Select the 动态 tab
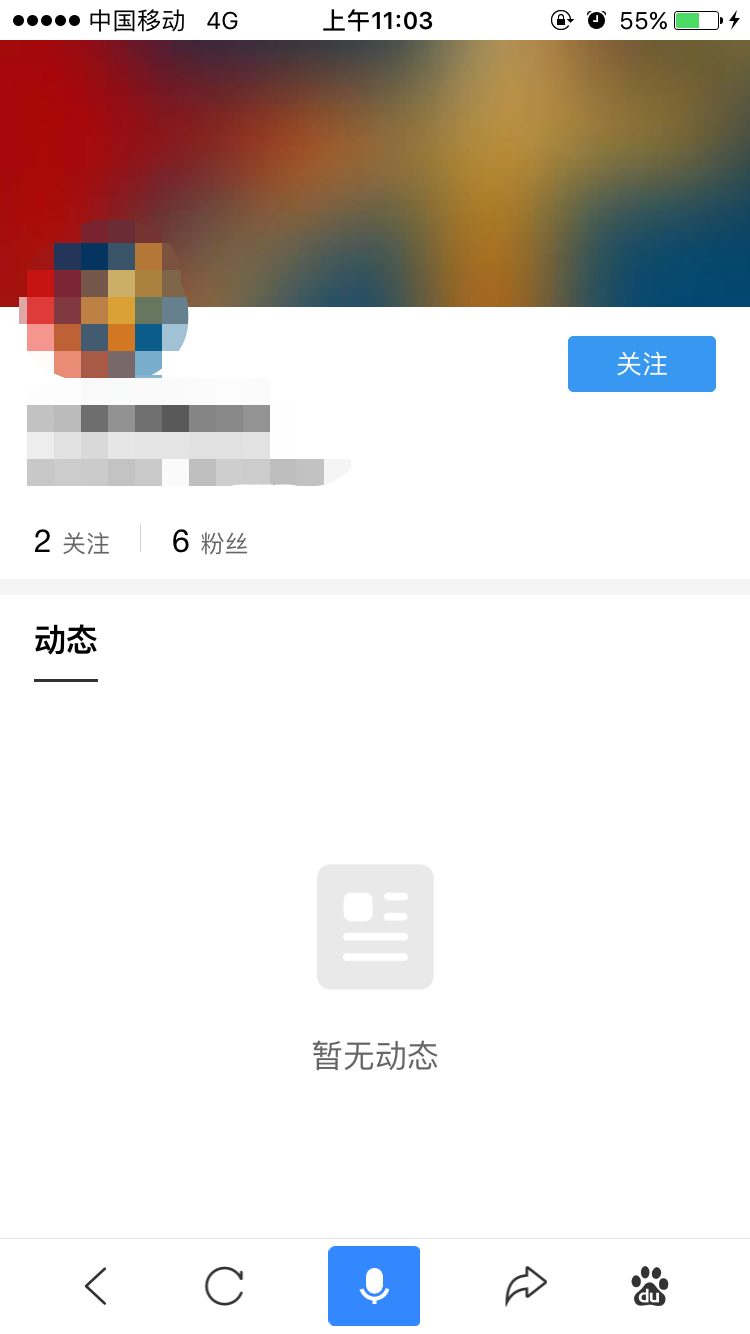Screen dimensions: 750x1334 click(66, 640)
